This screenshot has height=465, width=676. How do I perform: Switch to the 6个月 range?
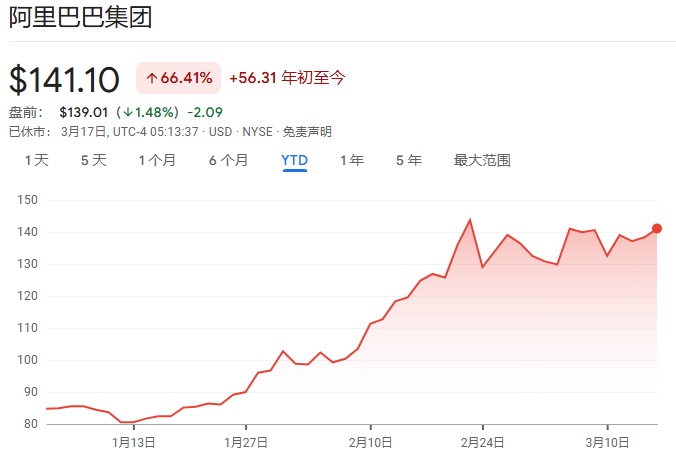coord(228,160)
